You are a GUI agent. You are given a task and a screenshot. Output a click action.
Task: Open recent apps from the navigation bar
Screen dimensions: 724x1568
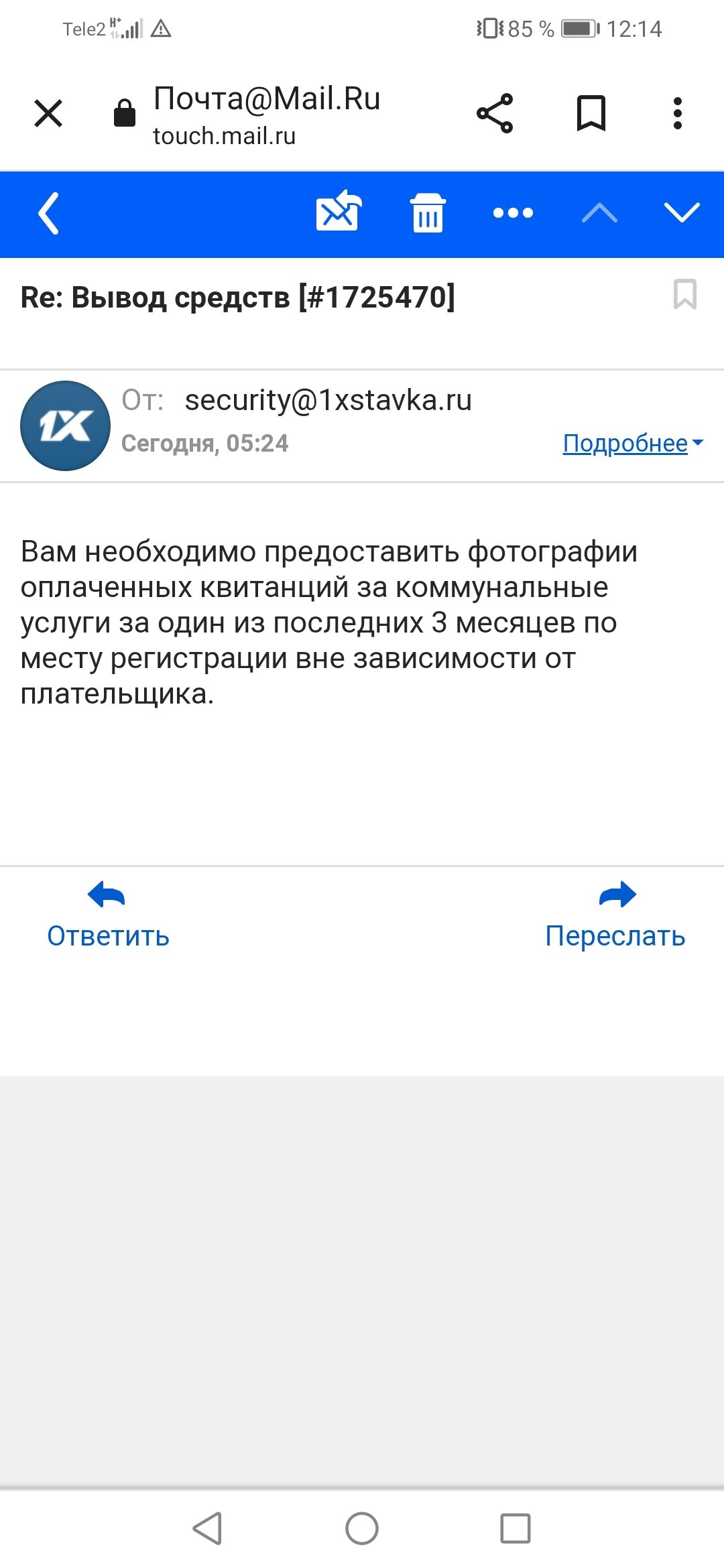coord(516,1528)
